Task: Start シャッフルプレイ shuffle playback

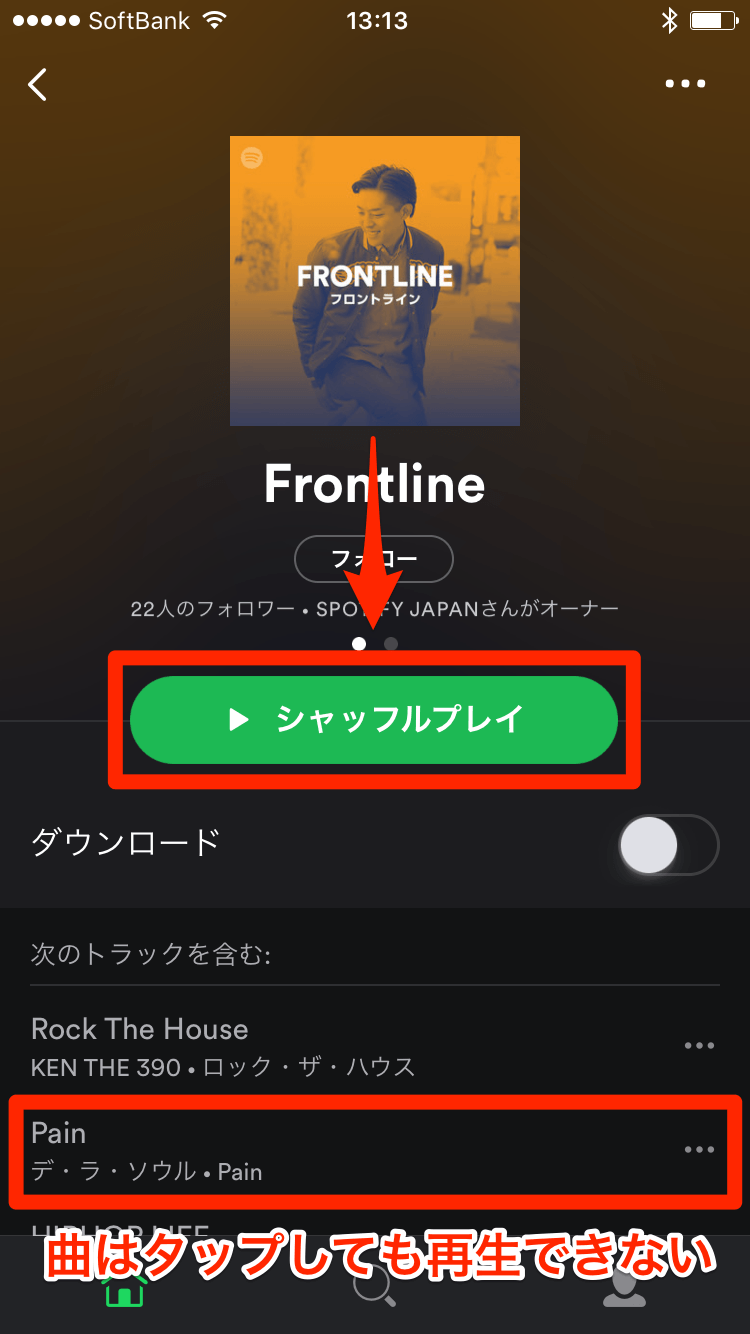Action: coord(374,720)
